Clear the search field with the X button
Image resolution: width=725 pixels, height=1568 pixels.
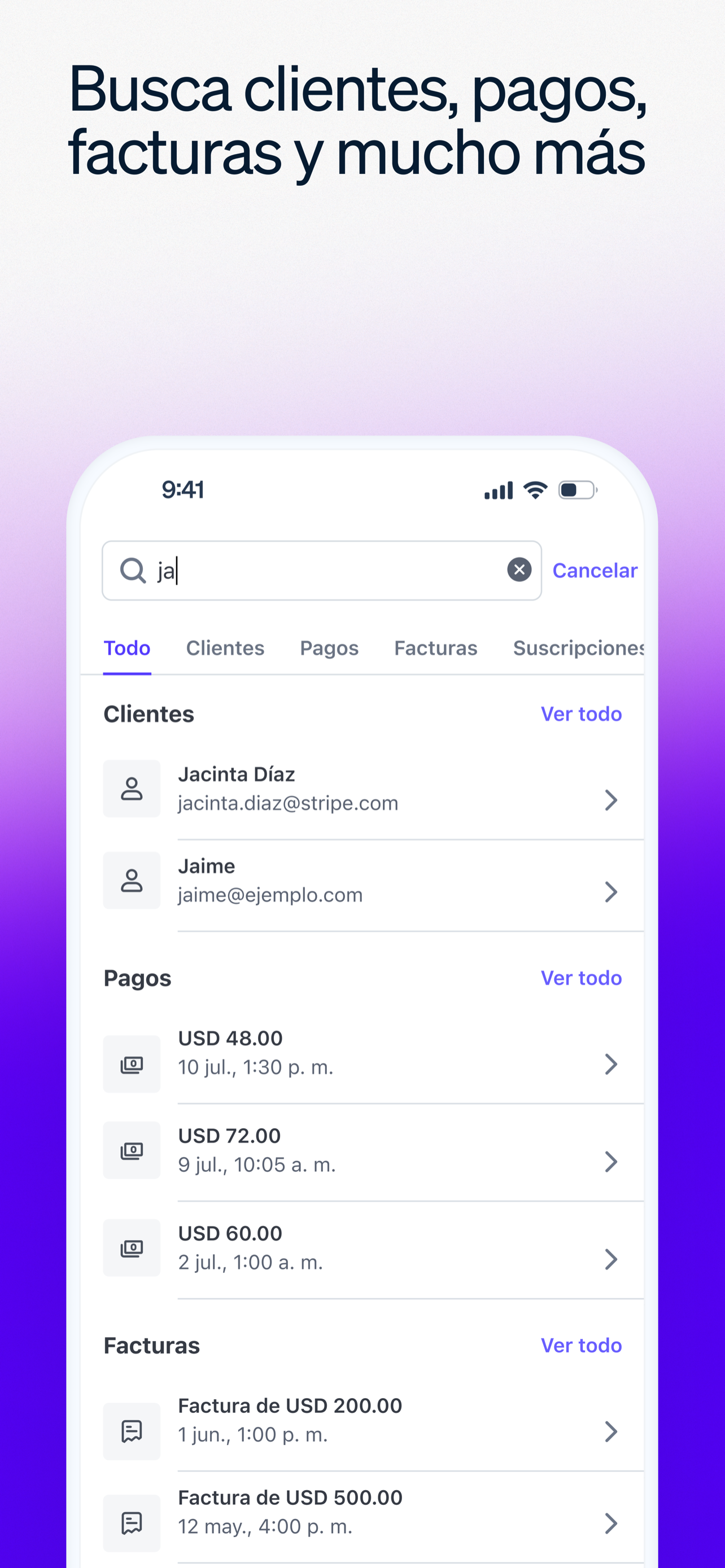coord(519,570)
